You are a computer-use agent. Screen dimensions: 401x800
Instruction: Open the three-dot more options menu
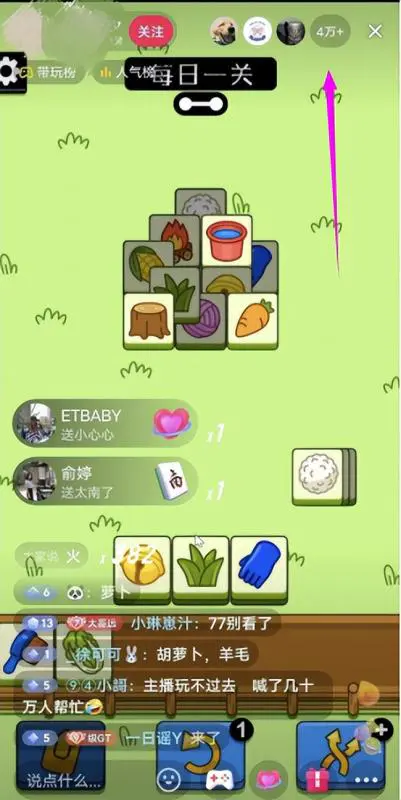click(365, 780)
